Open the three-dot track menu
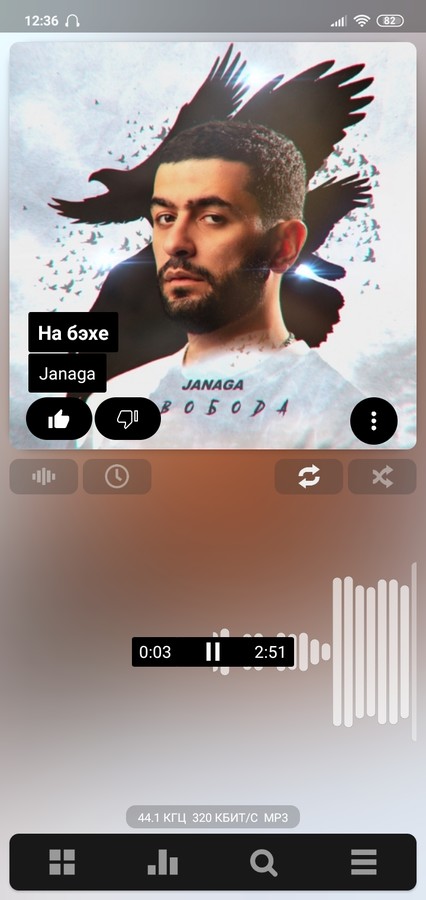 point(374,421)
